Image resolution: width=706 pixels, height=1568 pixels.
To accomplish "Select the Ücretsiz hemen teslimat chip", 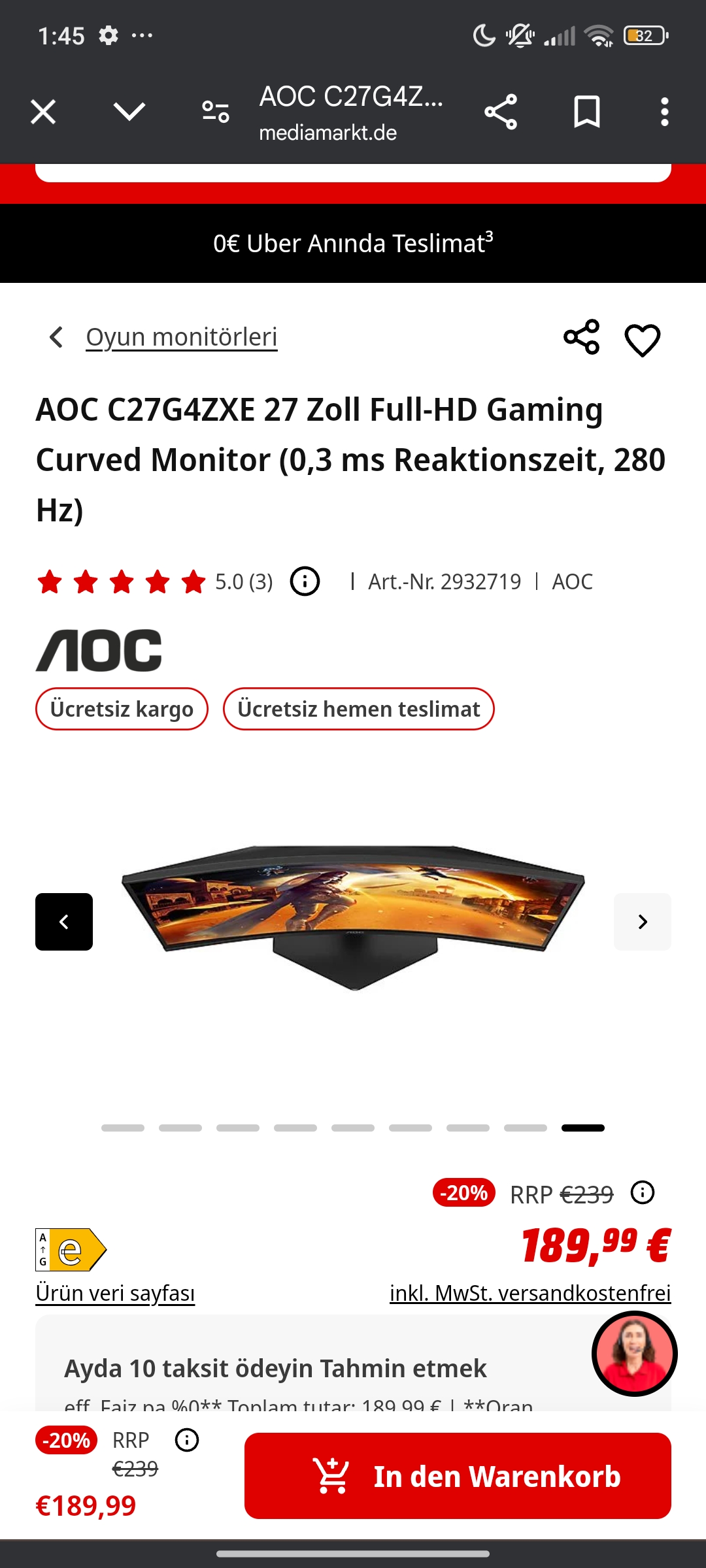I will [358, 709].
